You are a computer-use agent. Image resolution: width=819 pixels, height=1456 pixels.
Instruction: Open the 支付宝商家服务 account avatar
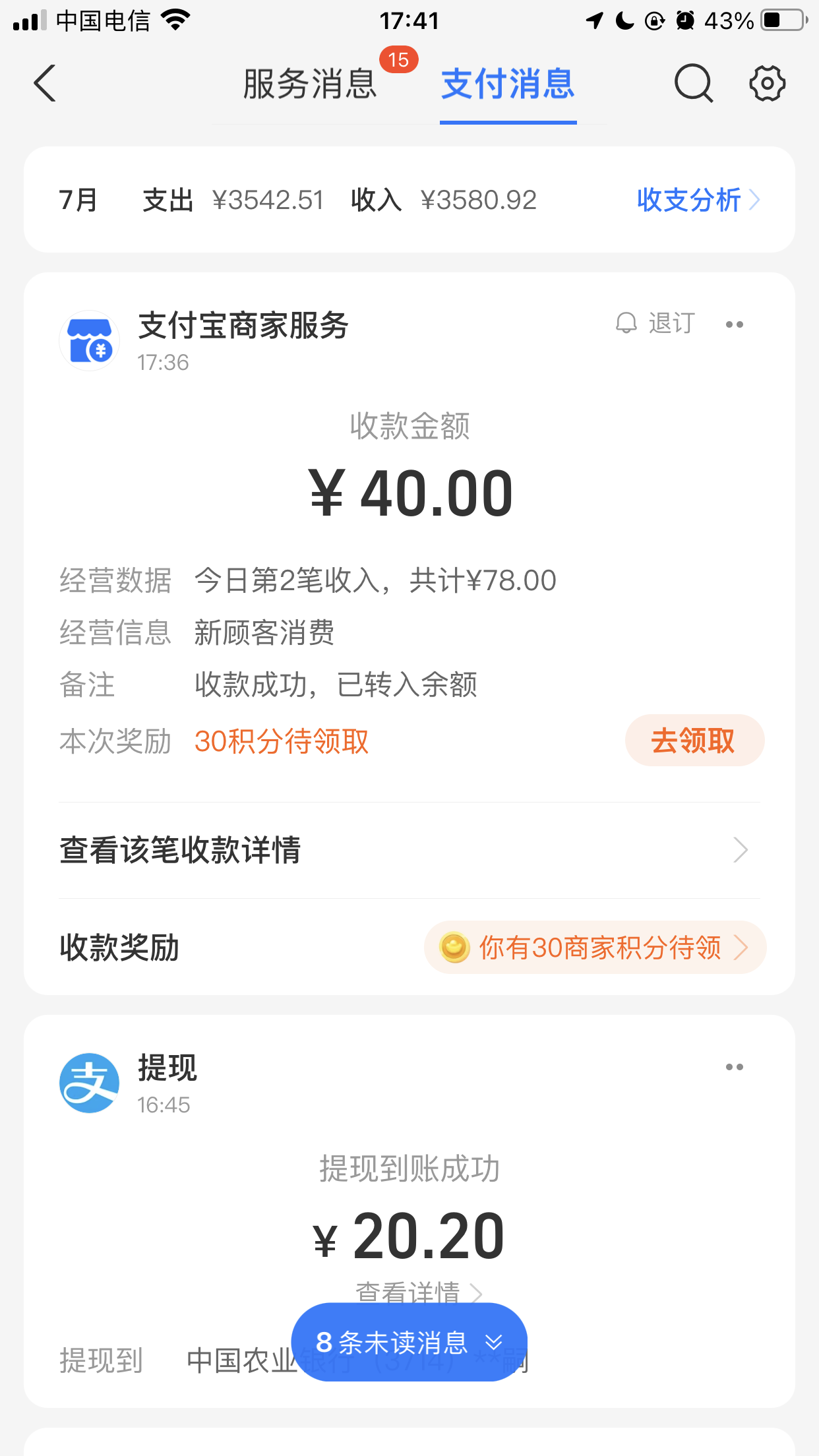(x=90, y=340)
